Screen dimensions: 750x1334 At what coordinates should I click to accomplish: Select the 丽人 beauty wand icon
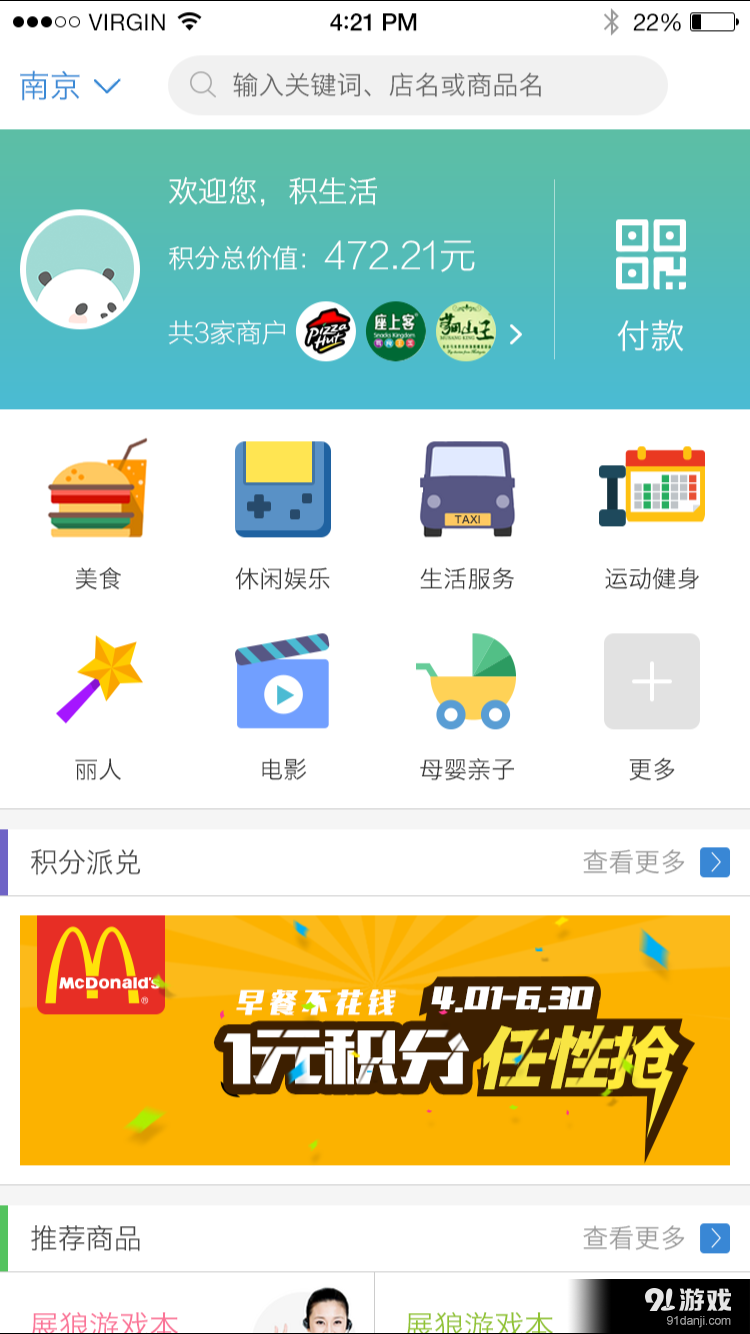[x=97, y=681]
